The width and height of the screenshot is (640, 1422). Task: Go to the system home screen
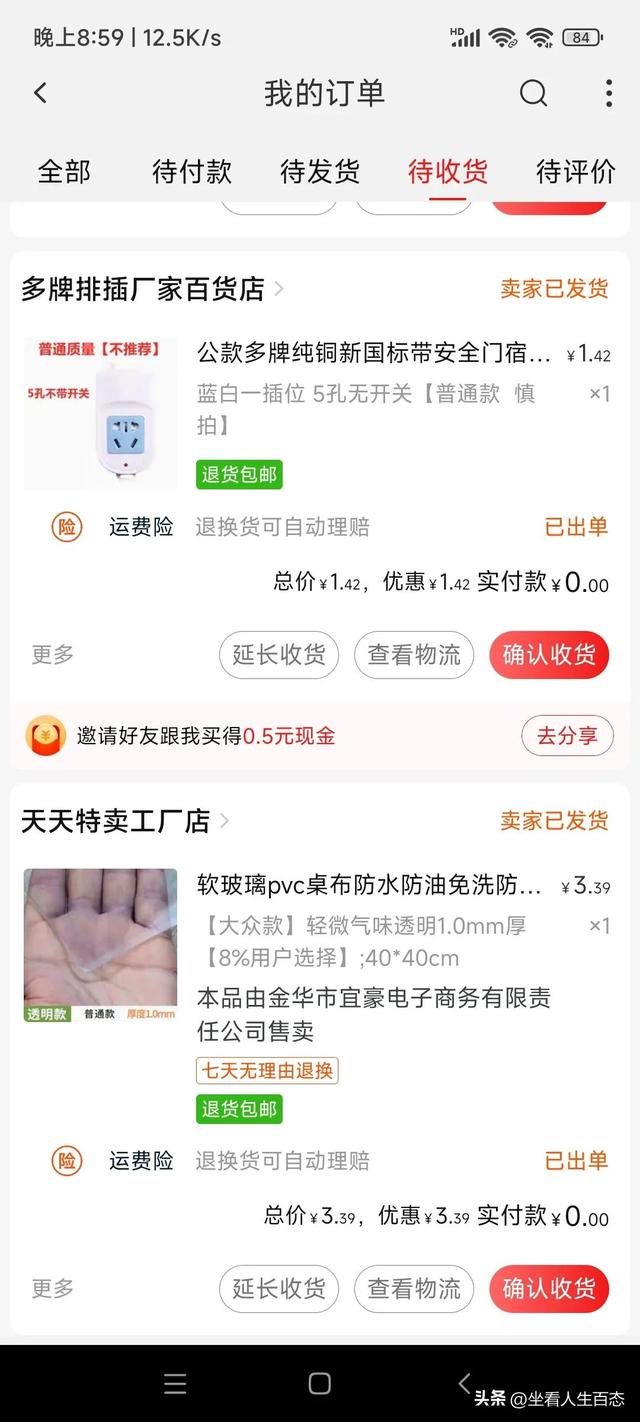[x=320, y=1383]
